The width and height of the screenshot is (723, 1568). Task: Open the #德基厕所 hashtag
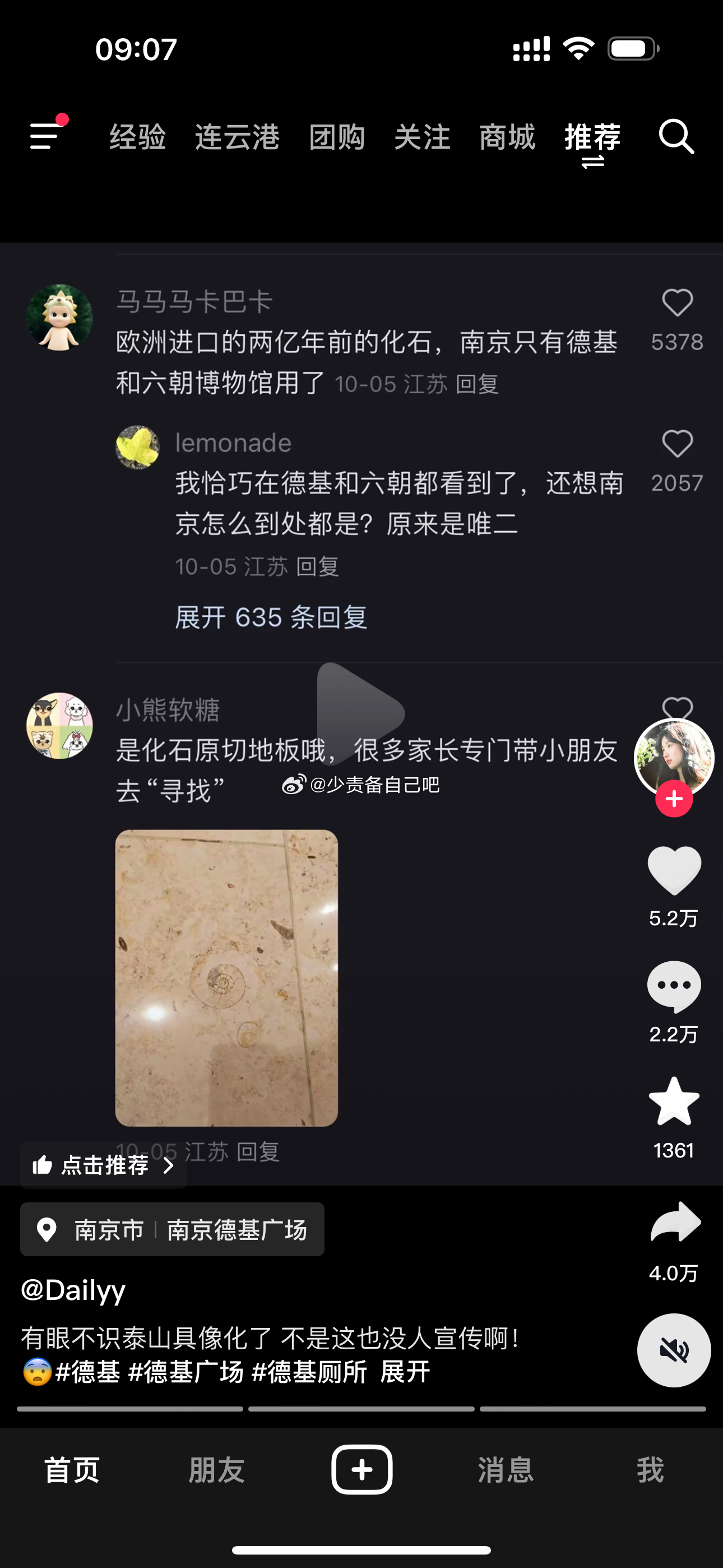(x=309, y=1372)
